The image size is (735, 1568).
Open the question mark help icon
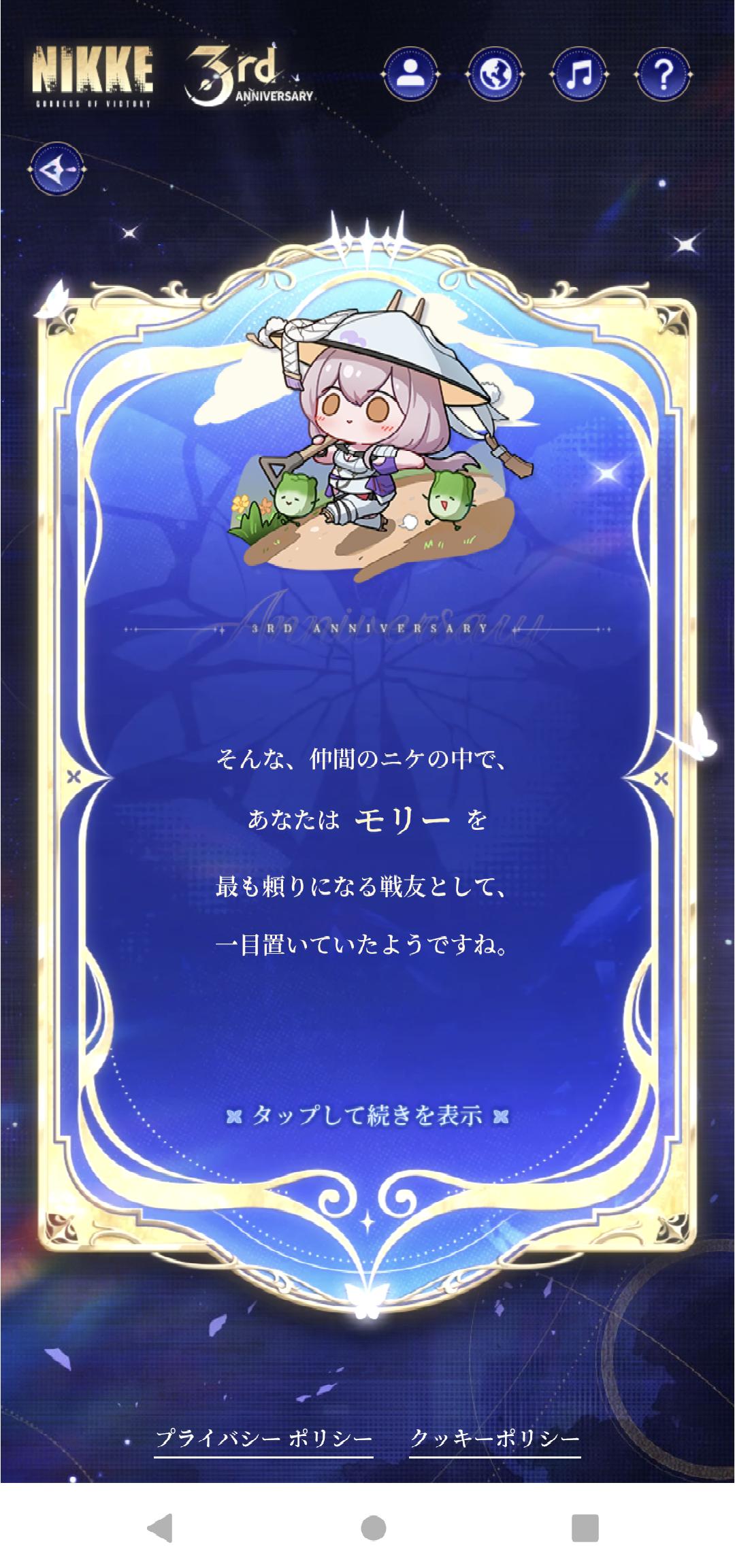(663, 73)
